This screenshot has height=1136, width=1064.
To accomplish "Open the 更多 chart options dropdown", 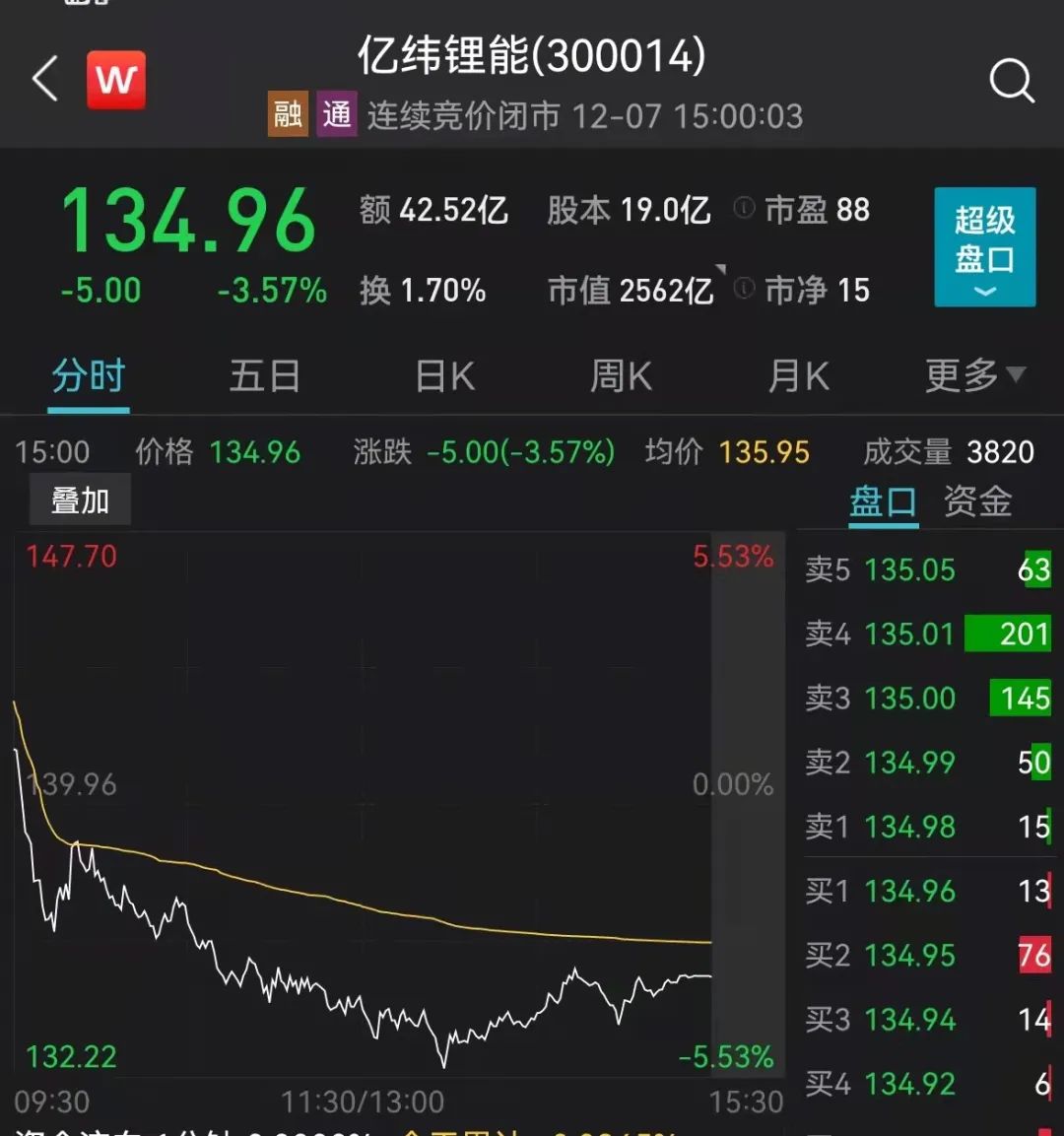I will point(974,375).
